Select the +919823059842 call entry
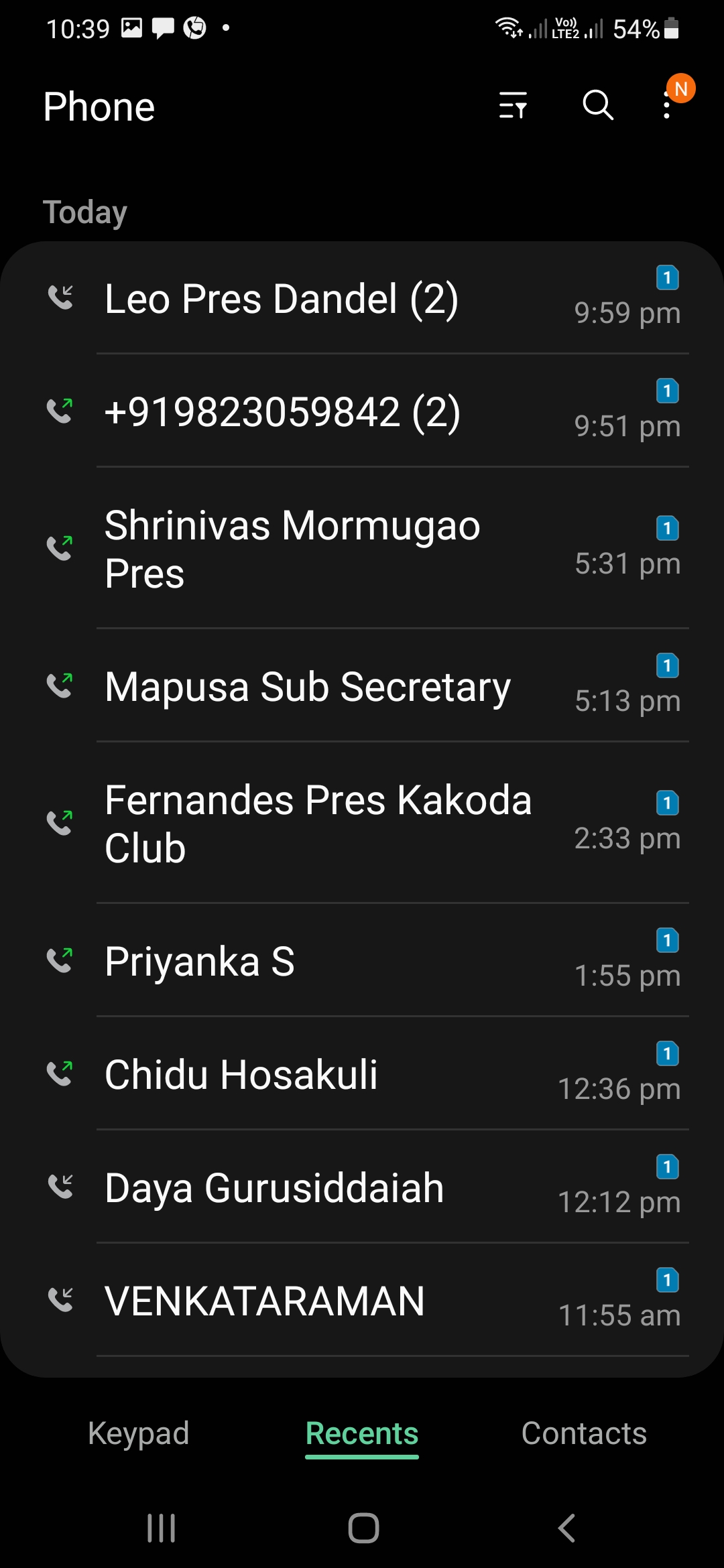 tap(282, 411)
